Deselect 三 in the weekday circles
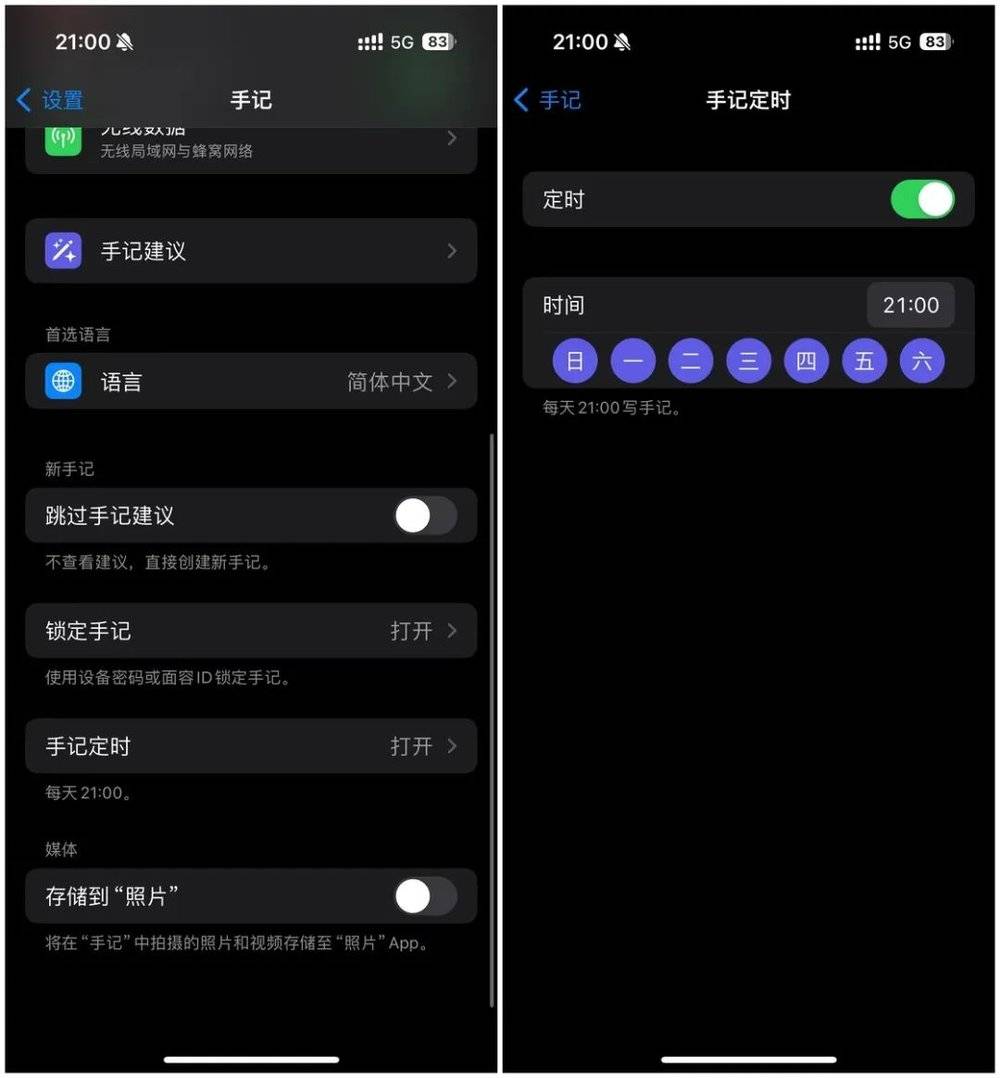Image resolution: width=1000 pixels, height=1078 pixels. coord(749,361)
